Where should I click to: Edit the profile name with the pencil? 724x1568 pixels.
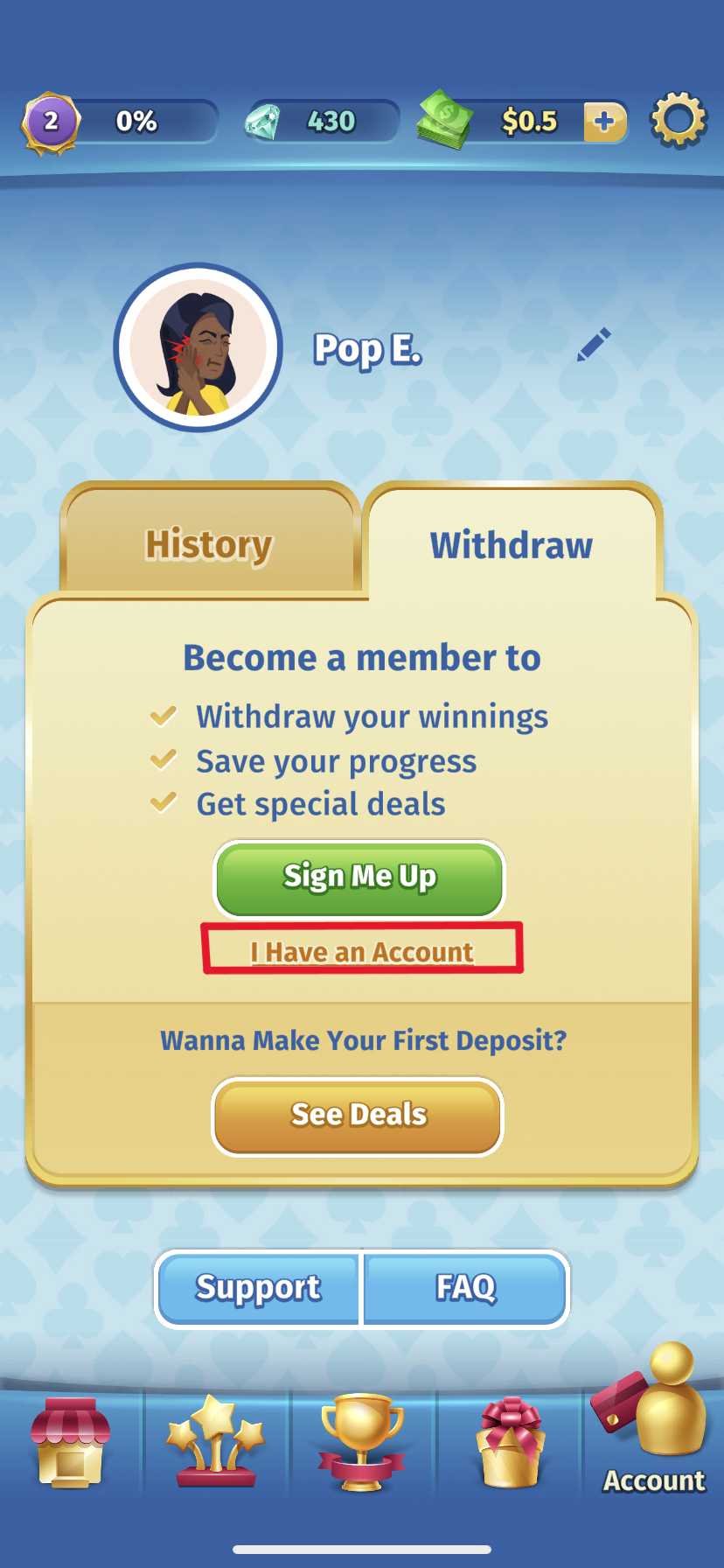click(594, 345)
